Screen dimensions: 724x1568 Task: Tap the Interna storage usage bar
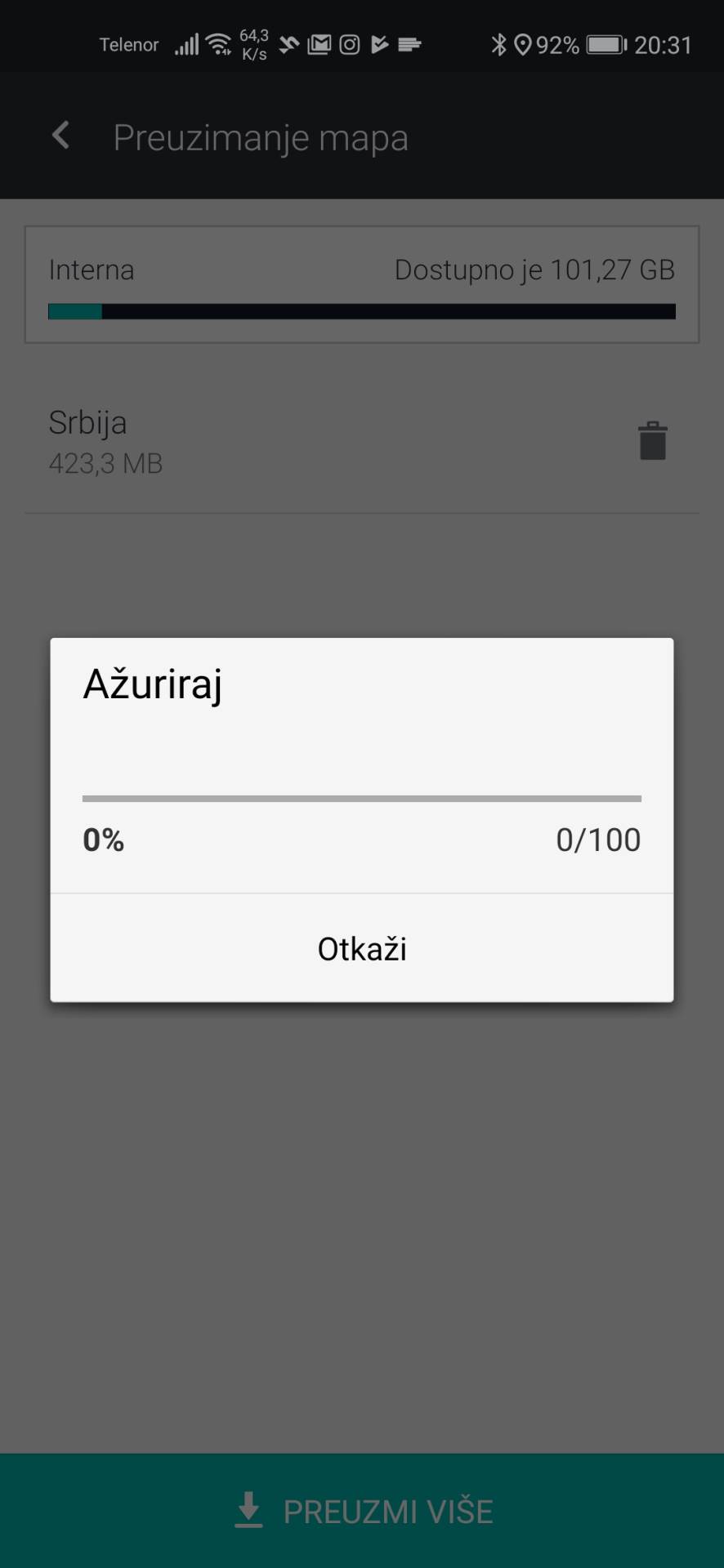click(x=362, y=311)
